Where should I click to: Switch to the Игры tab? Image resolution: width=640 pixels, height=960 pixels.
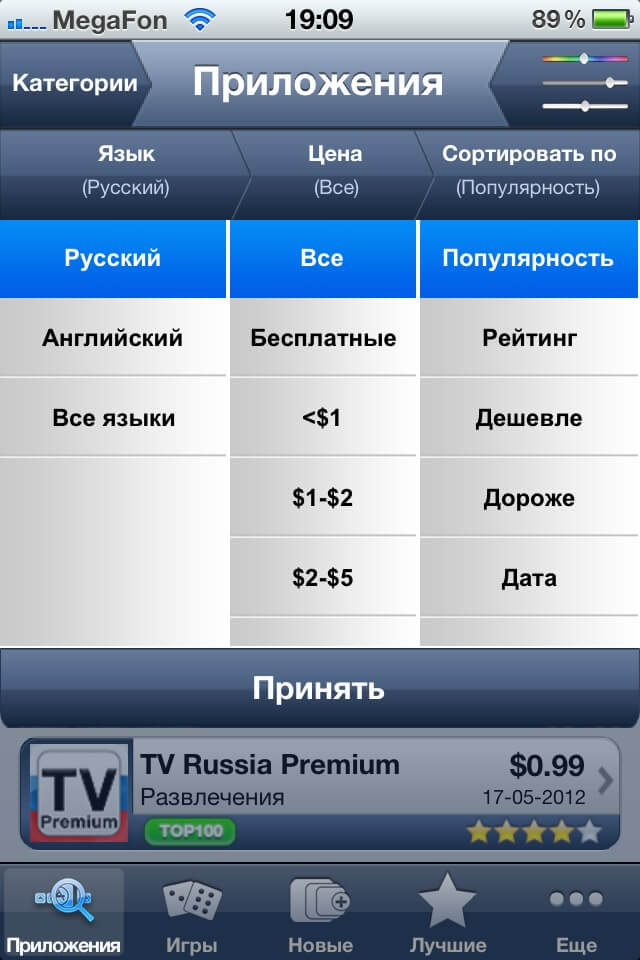(x=191, y=914)
